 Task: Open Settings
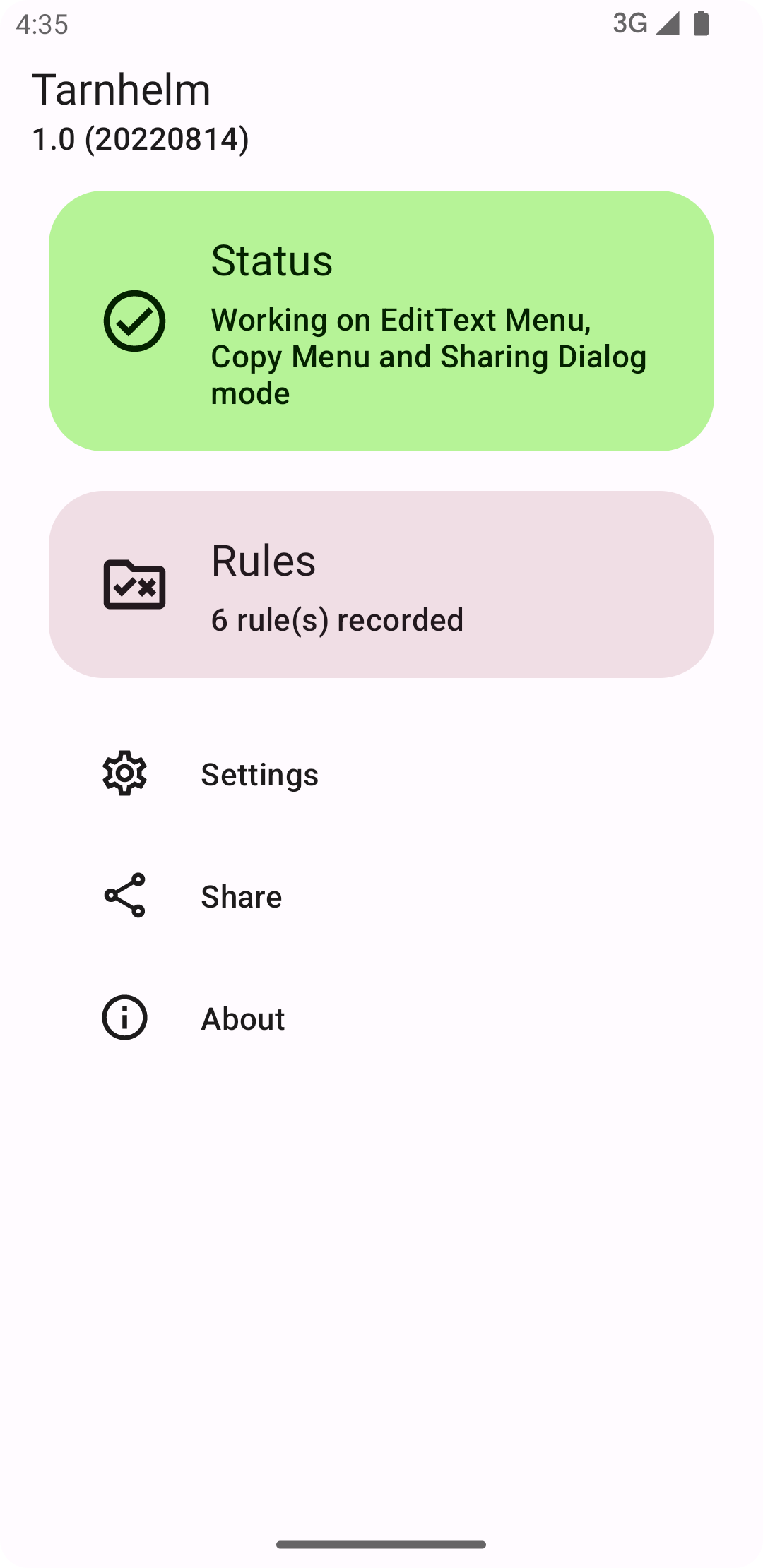(x=259, y=774)
